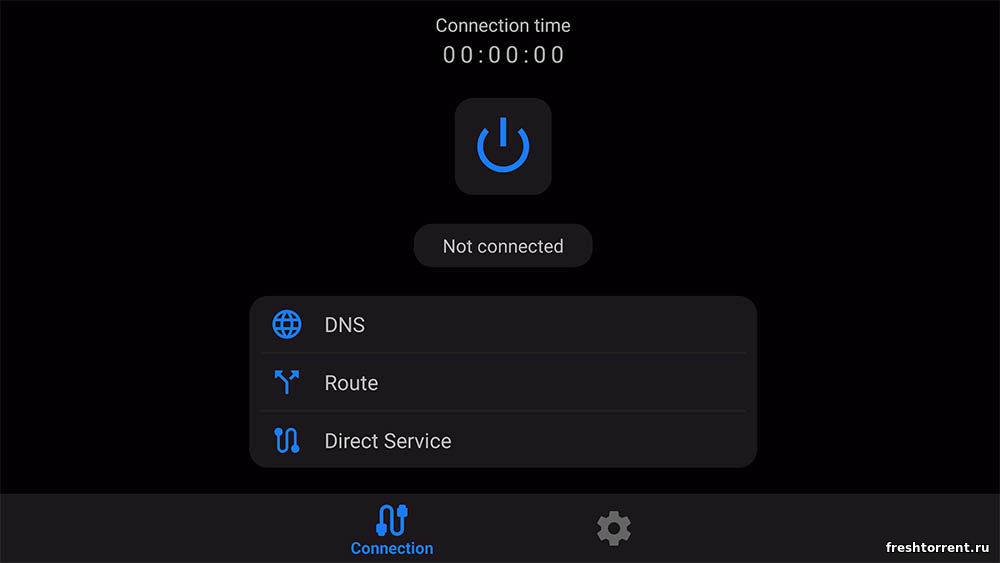Image resolution: width=1000 pixels, height=563 pixels.
Task: Open the settings gear tab
Action: (614, 528)
